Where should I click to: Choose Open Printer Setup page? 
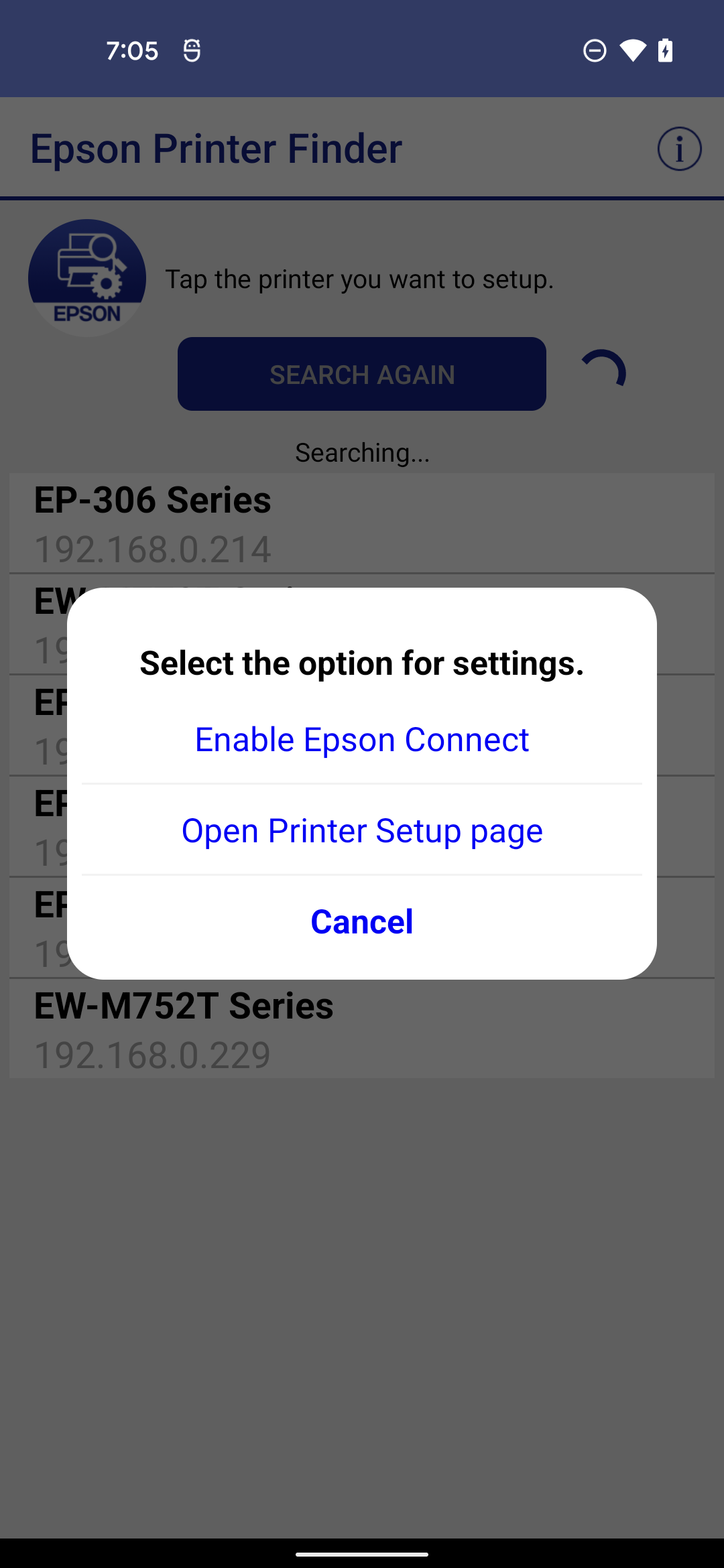click(362, 831)
